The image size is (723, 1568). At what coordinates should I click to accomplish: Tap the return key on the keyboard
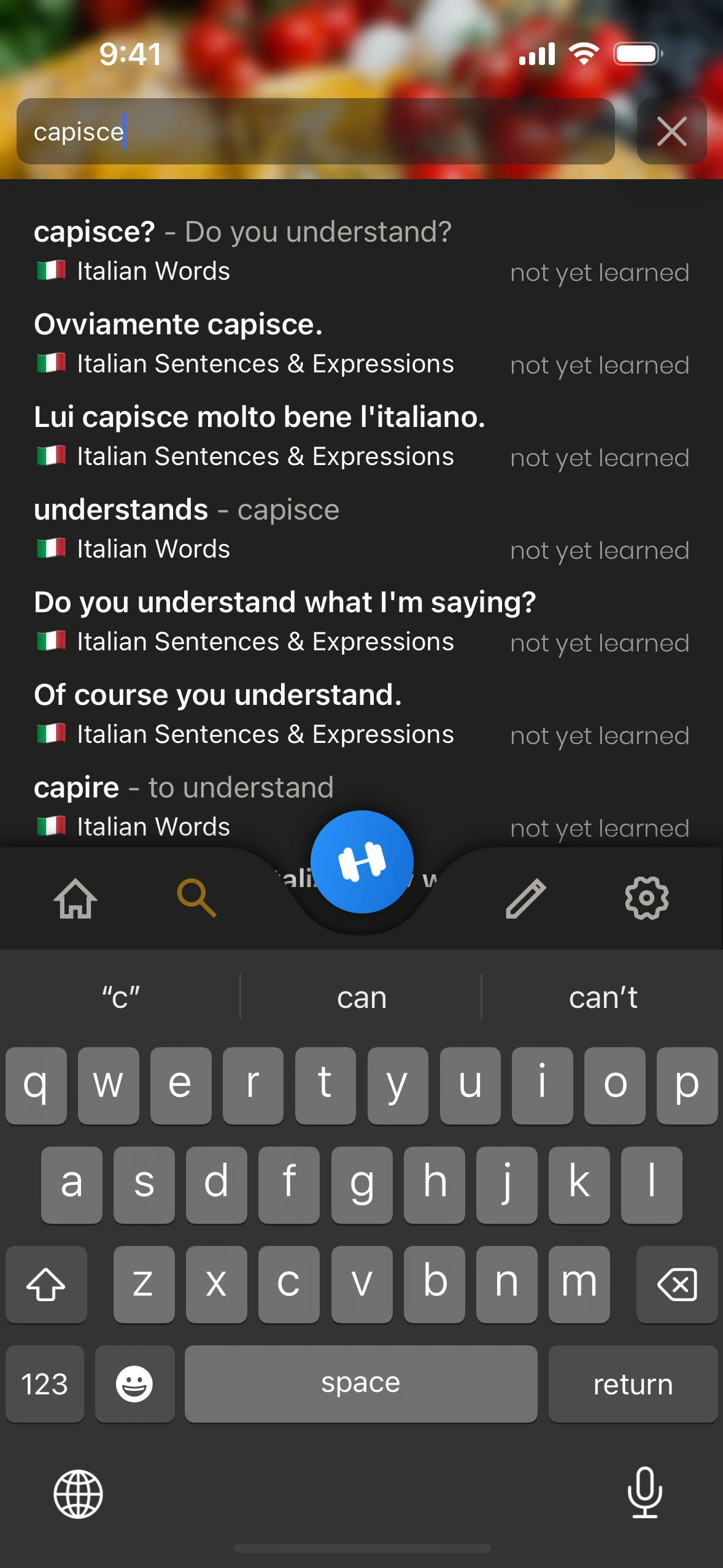[x=633, y=1384]
